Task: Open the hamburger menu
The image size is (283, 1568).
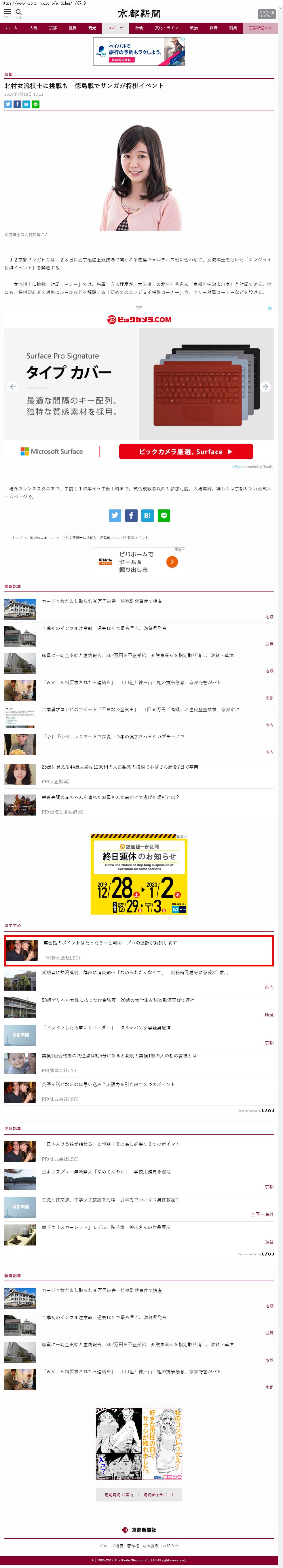Action: pyautogui.click(x=7, y=12)
